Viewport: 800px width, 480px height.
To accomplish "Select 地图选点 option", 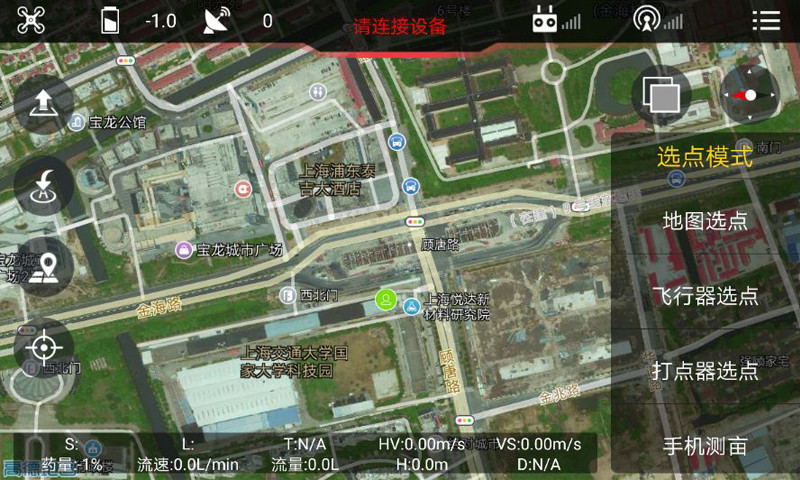I will pyautogui.click(x=705, y=222).
